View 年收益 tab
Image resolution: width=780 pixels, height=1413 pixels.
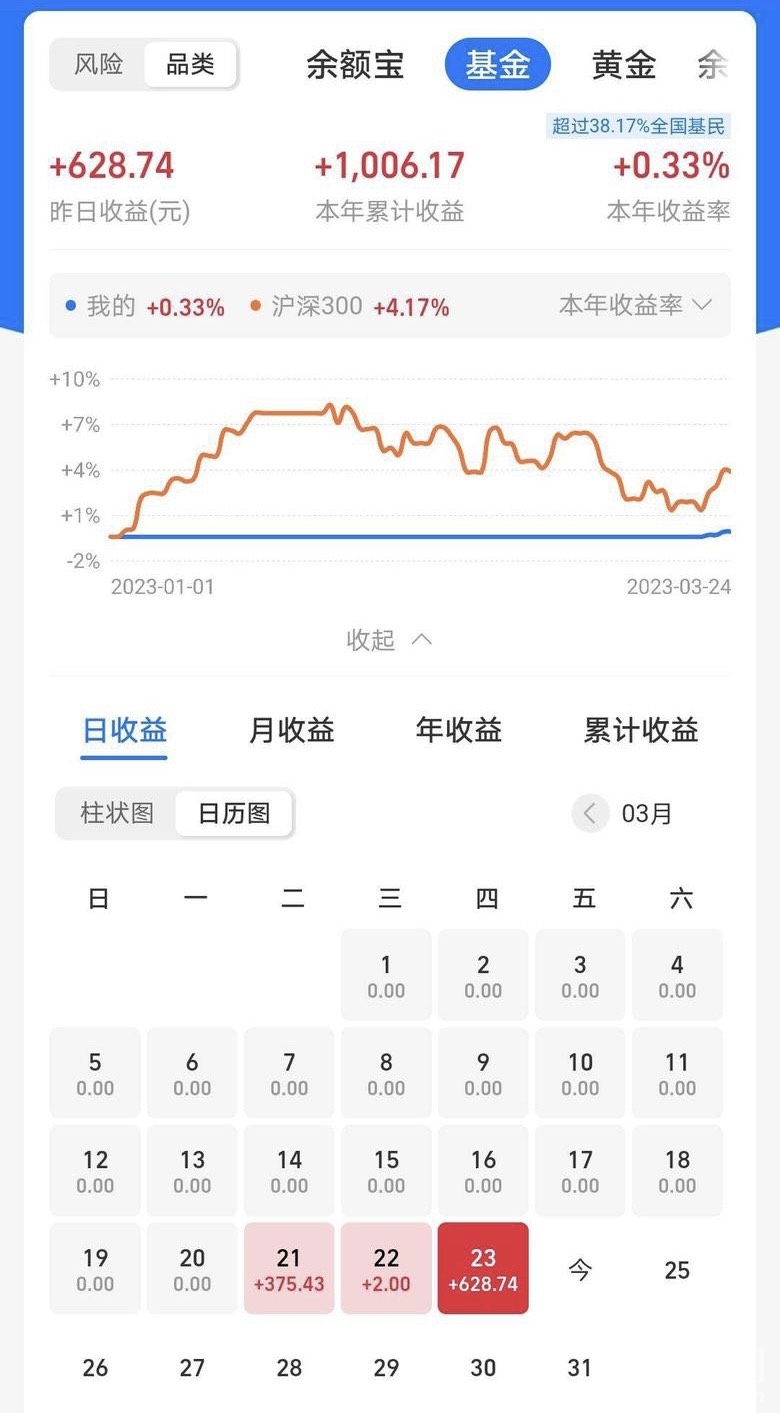(x=458, y=731)
